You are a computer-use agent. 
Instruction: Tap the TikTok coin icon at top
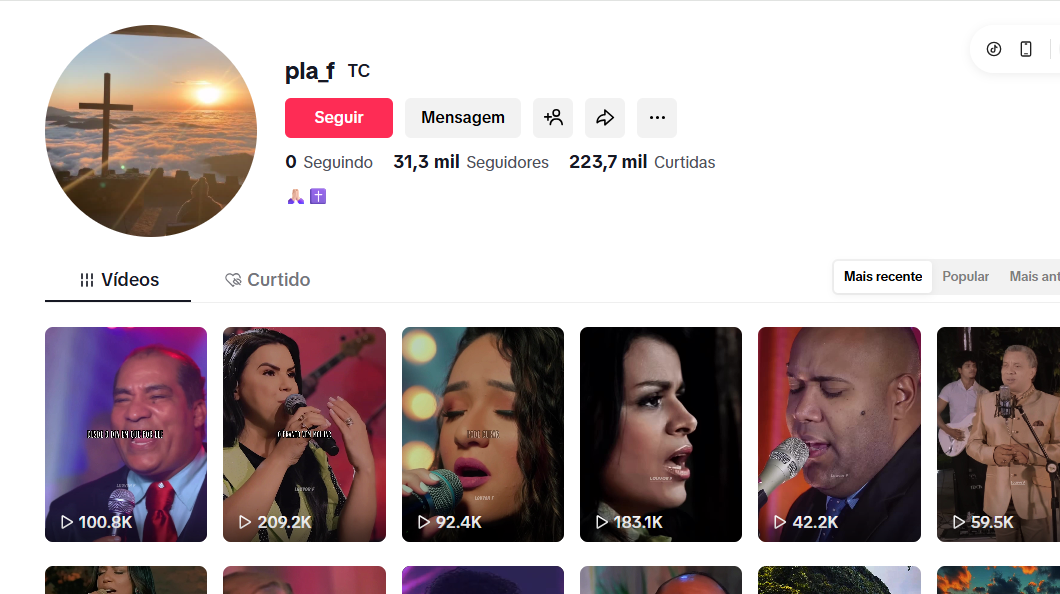(993, 49)
